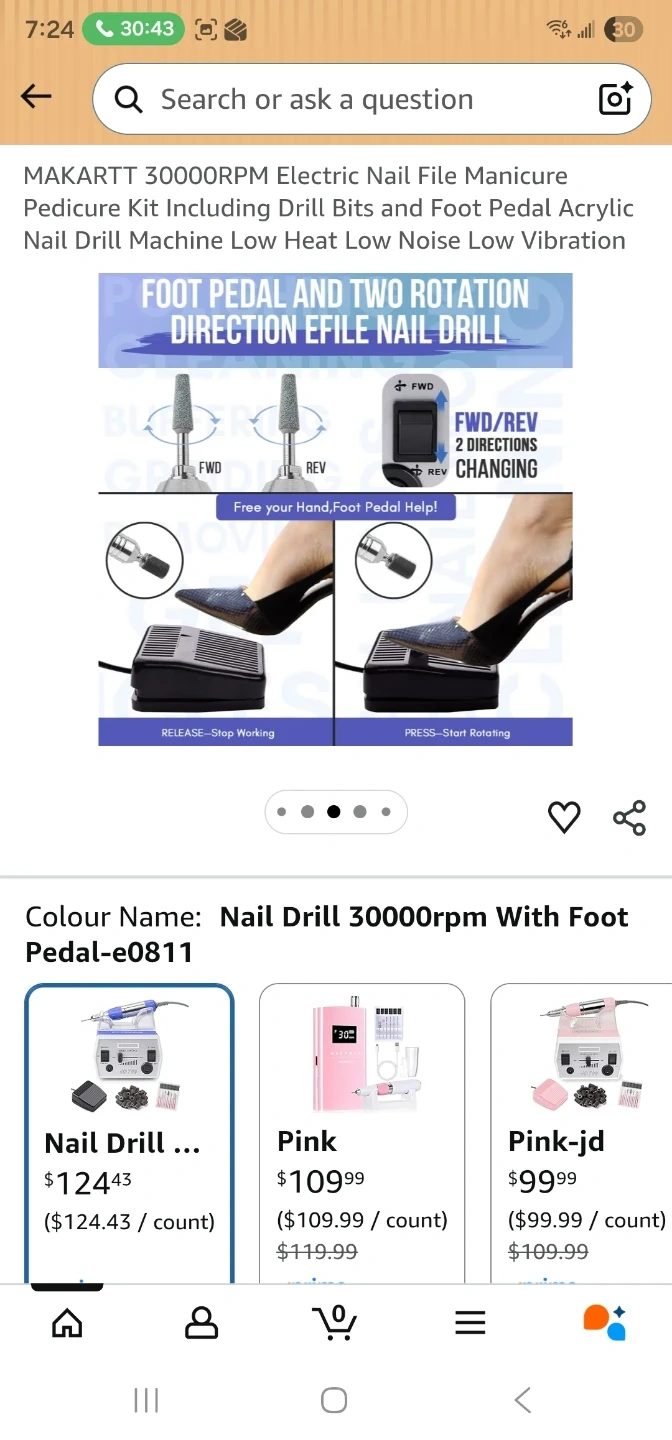Add product to wish list heart
The height and width of the screenshot is (1440, 672).
click(564, 817)
